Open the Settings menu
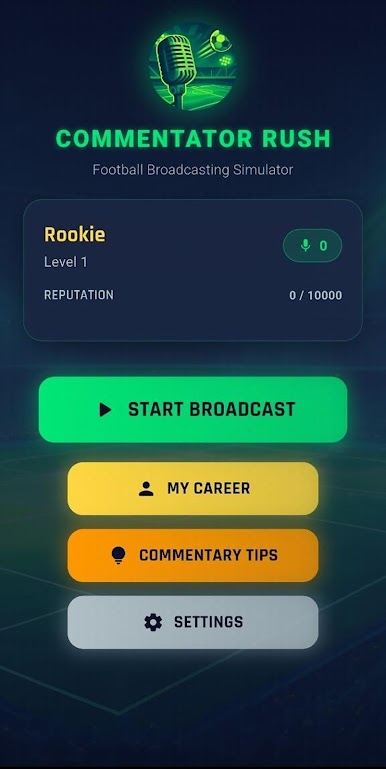The height and width of the screenshot is (769, 386). click(193, 622)
